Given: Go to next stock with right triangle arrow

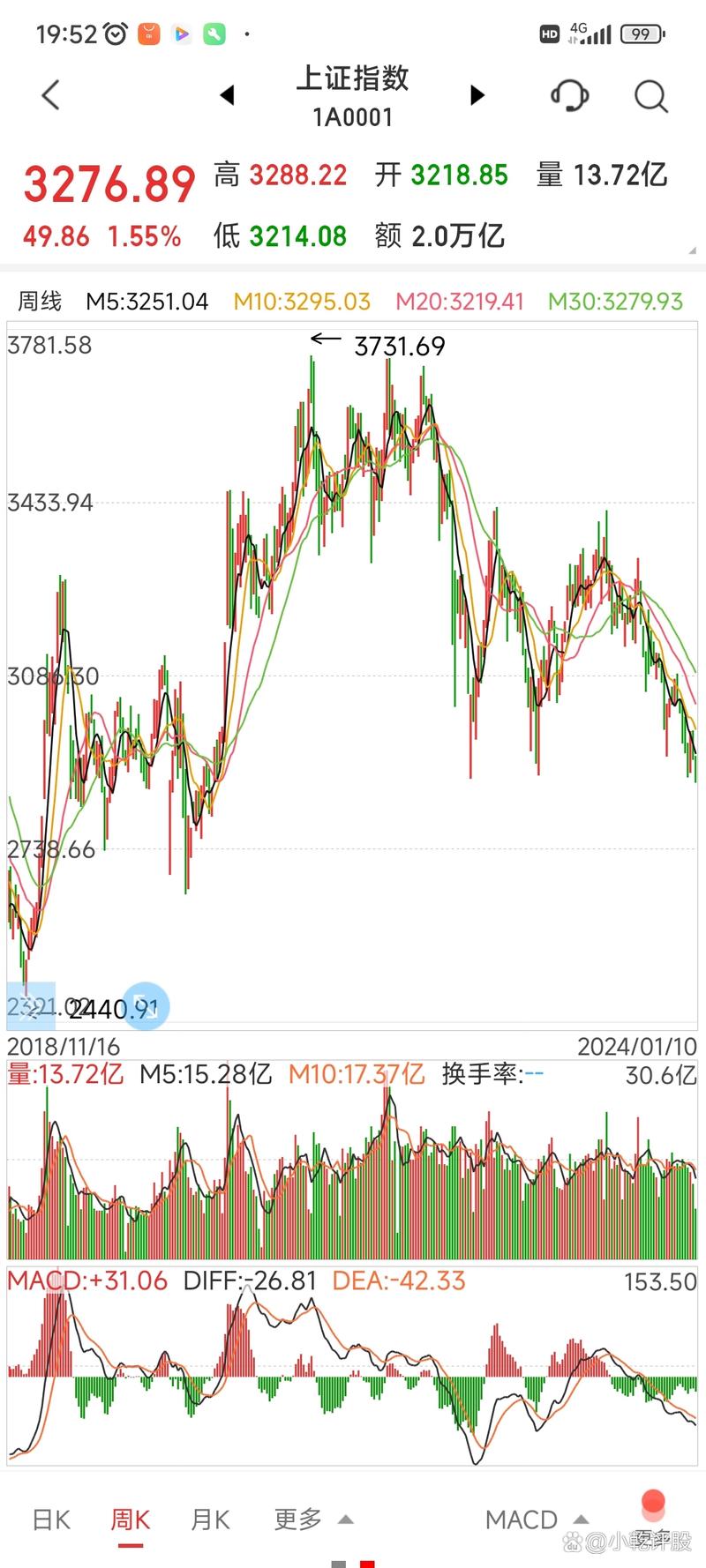Looking at the screenshot, I should click(x=477, y=96).
